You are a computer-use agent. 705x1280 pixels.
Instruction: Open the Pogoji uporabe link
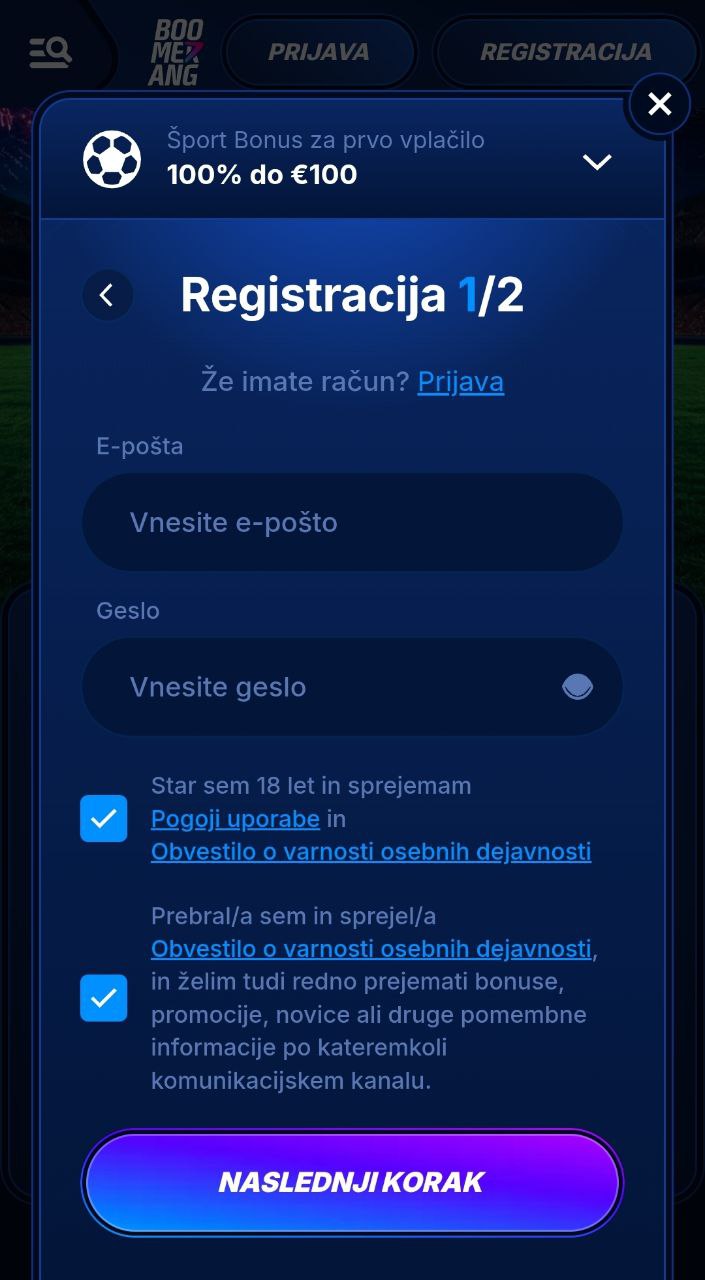(235, 819)
